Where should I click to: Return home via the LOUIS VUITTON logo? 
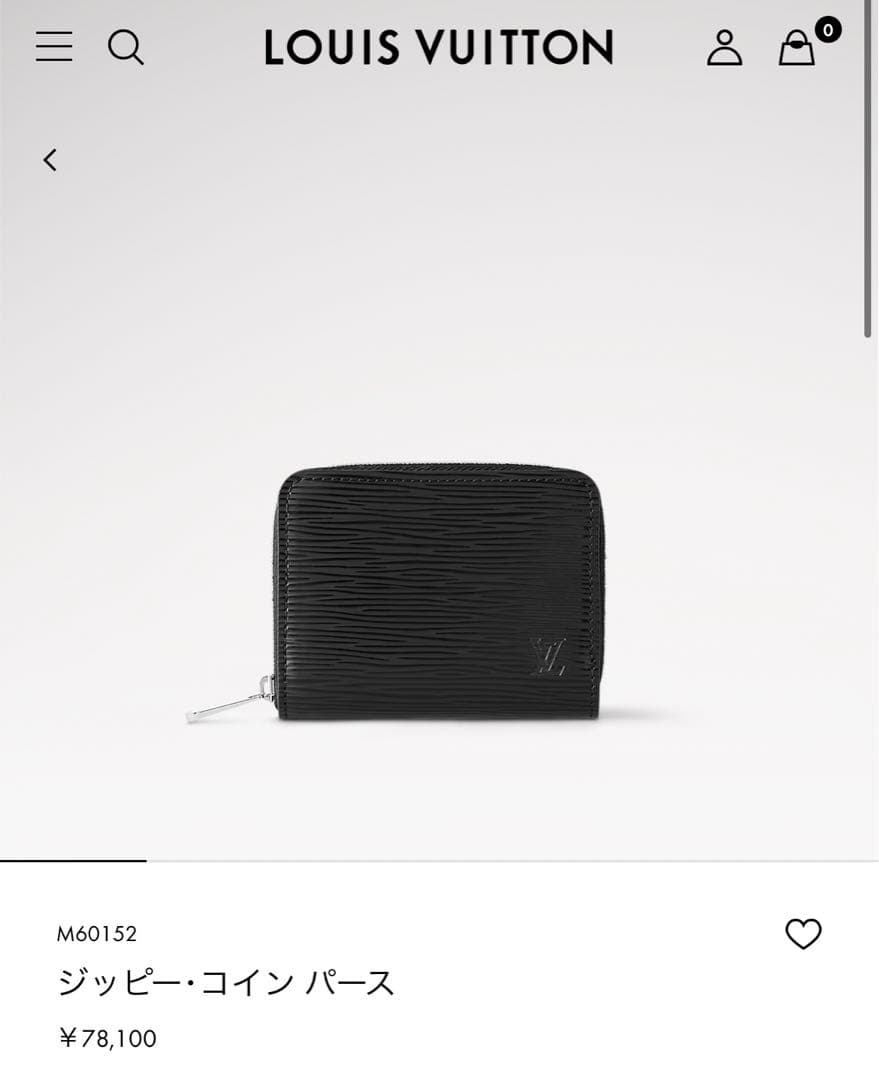coord(437,48)
